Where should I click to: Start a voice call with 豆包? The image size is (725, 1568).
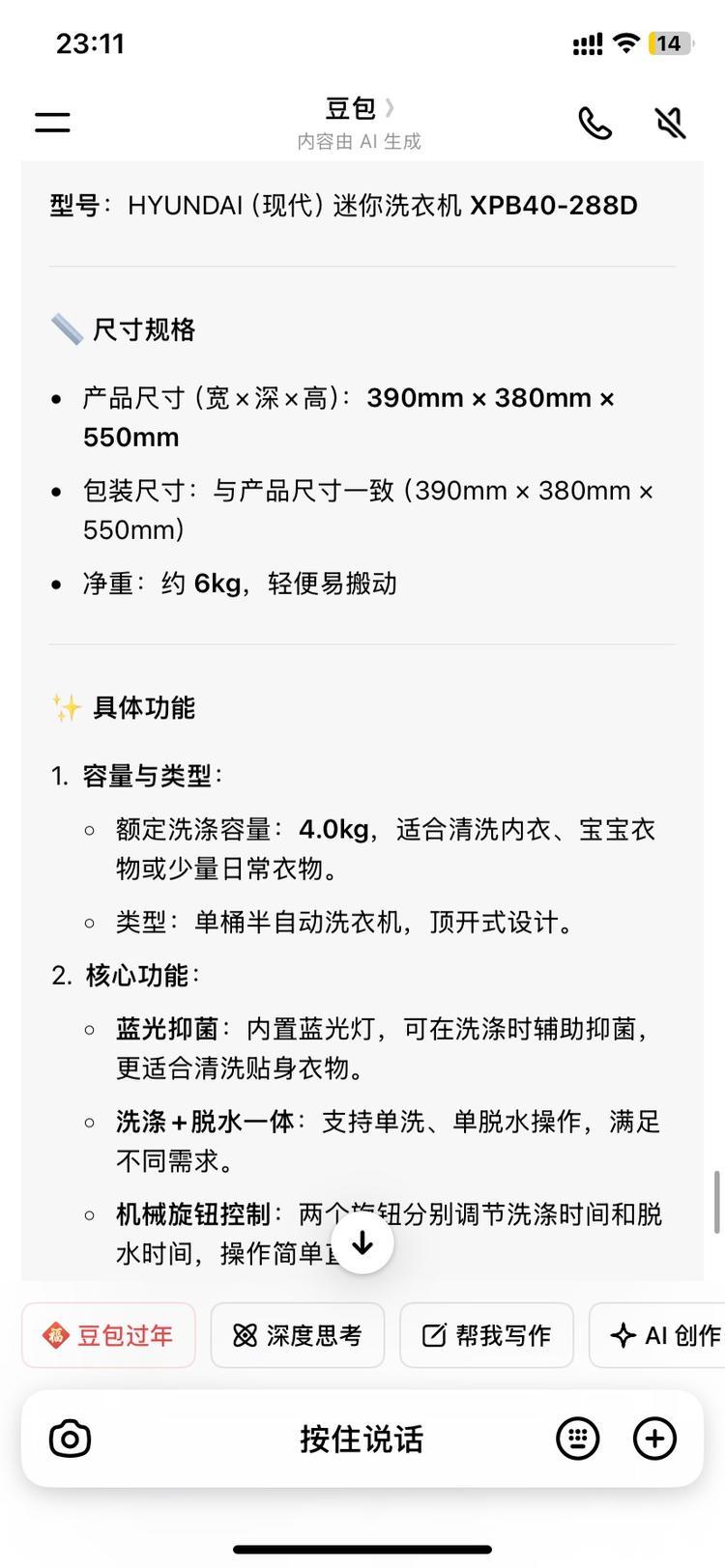[594, 123]
